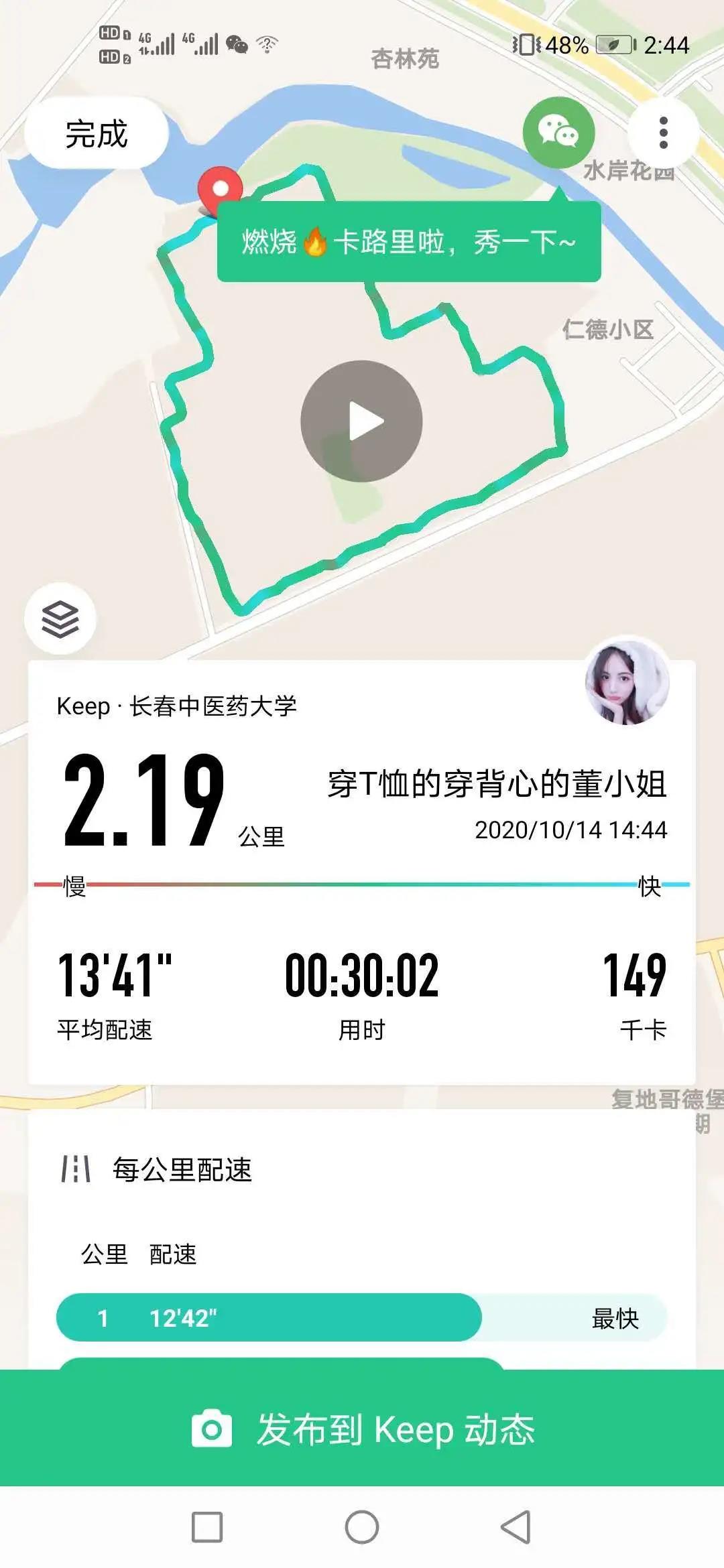The width and height of the screenshot is (724, 1568).
Task: Open the map layers button
Action: coord(60,618)
